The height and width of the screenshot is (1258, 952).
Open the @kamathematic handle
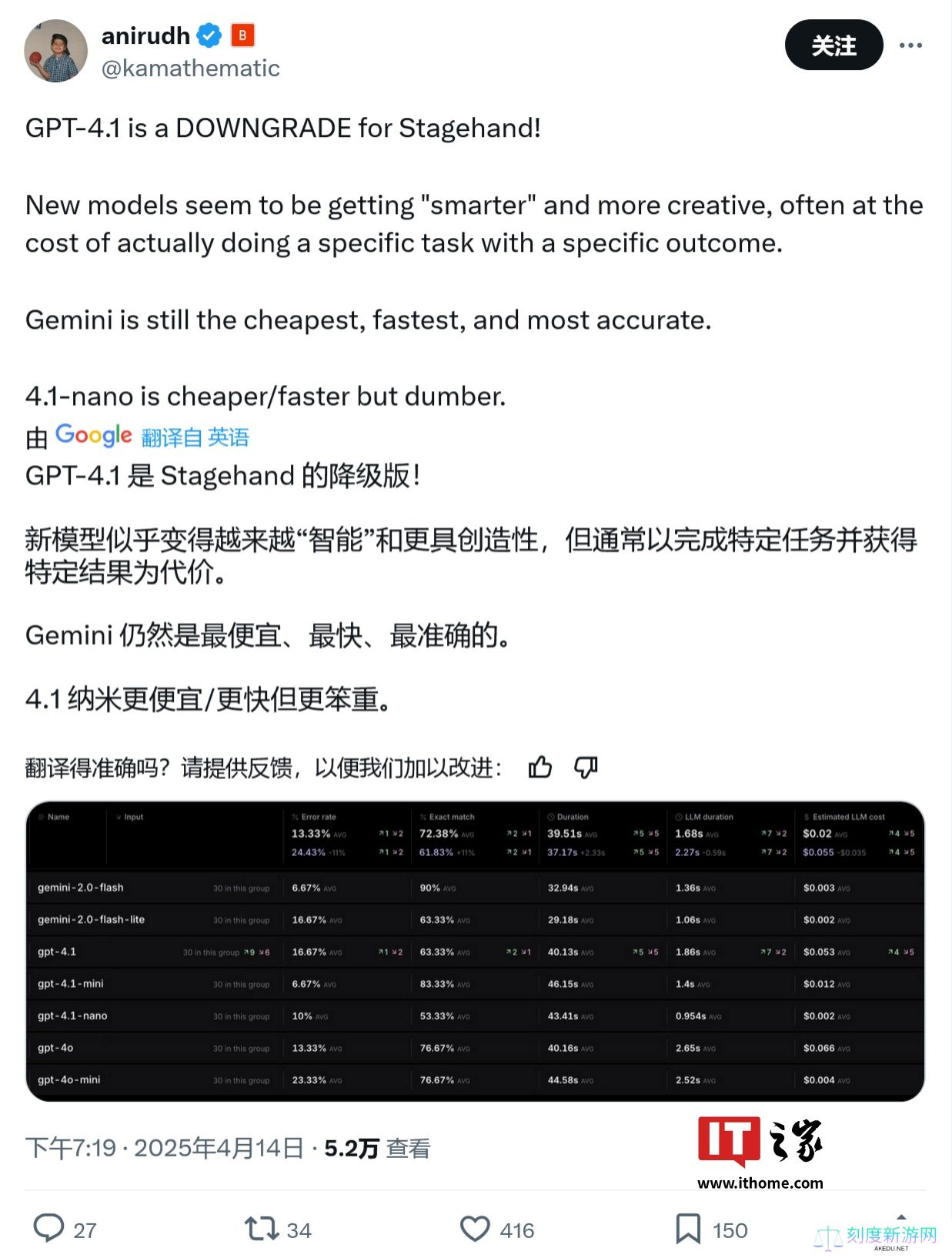coord(190,69)
